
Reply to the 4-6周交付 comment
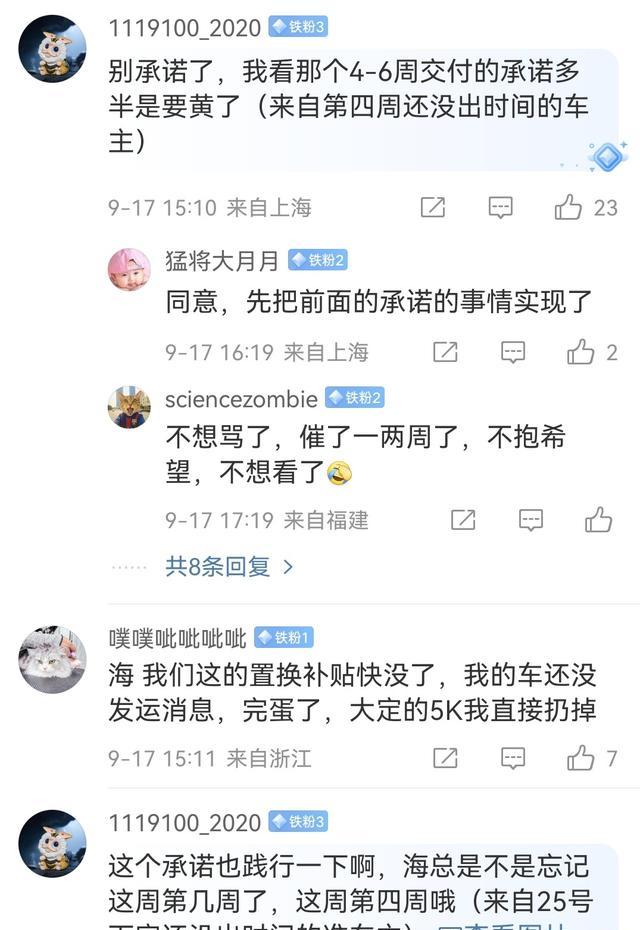tap(500, 207)
